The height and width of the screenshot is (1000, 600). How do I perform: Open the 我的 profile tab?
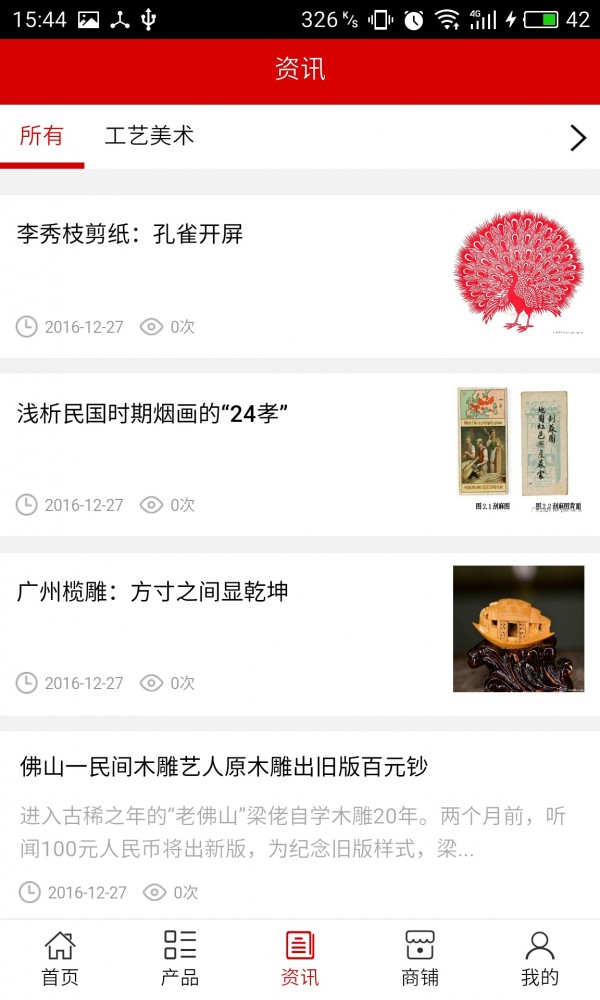coord(540,958)
